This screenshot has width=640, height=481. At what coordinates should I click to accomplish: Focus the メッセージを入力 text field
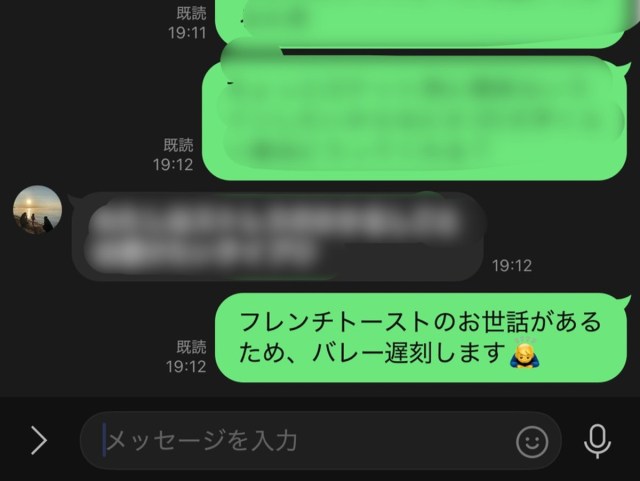[300, 440]
